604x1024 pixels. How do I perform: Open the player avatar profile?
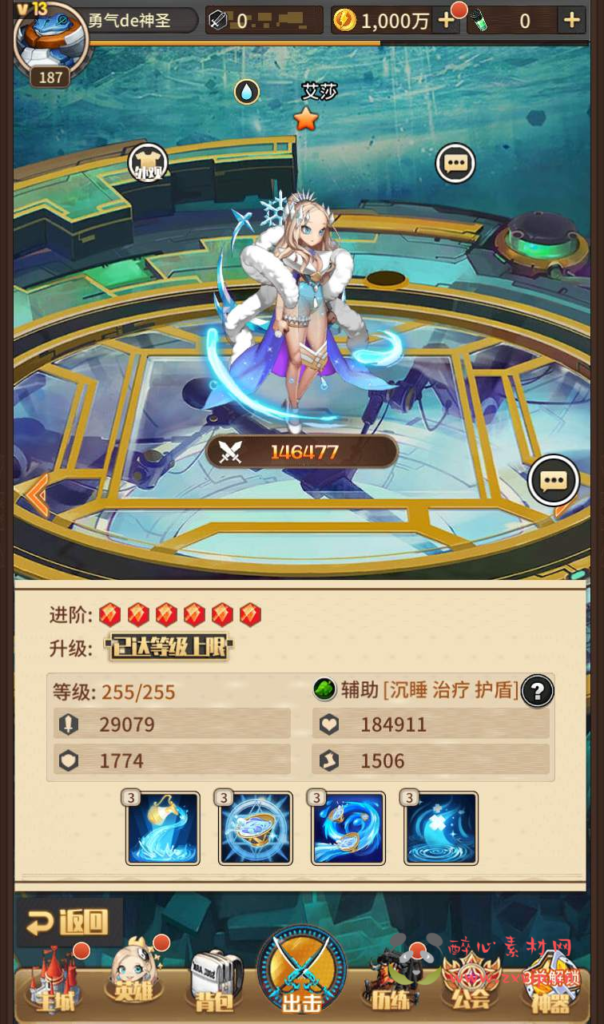50,40
